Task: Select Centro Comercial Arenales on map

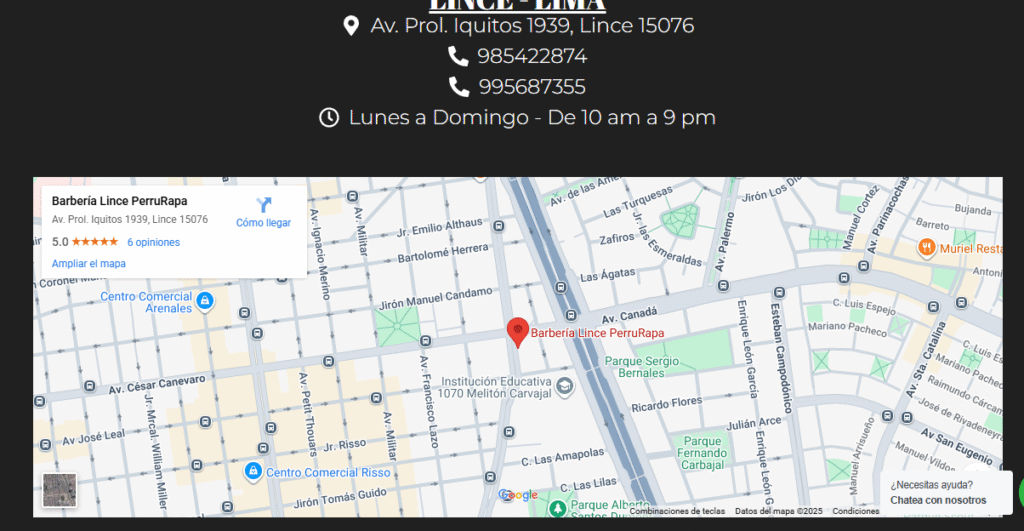Action: coord(205,300)
